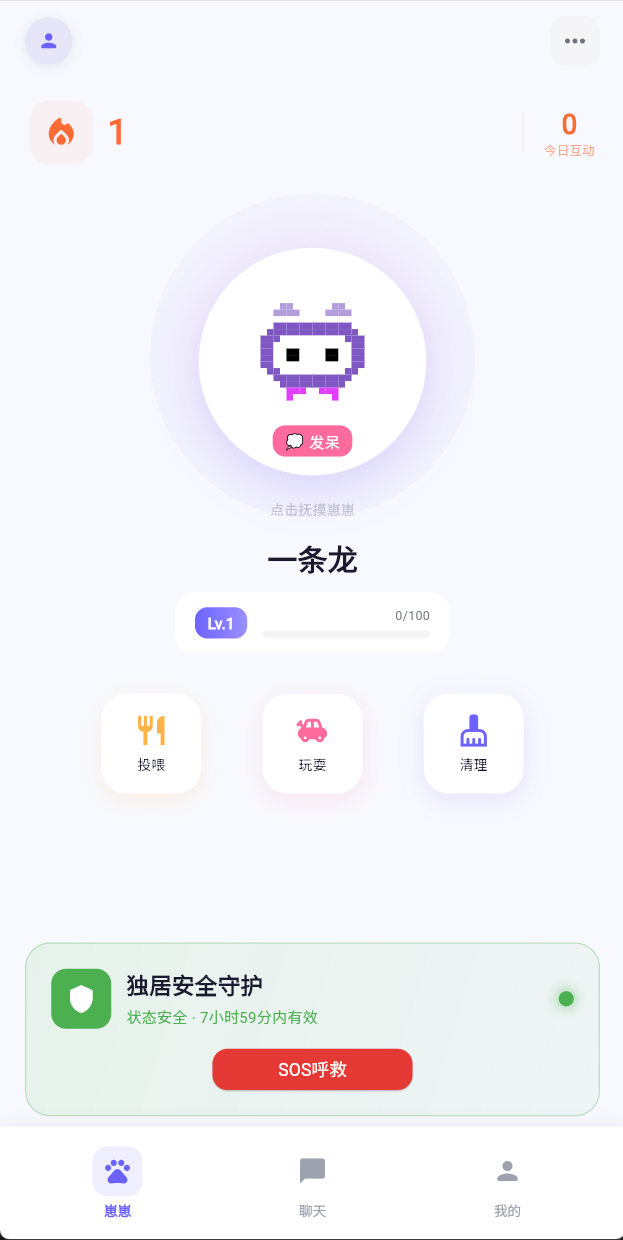
Task: Open the 独居安全守护 safety card
Action: (x=300, y=996)
